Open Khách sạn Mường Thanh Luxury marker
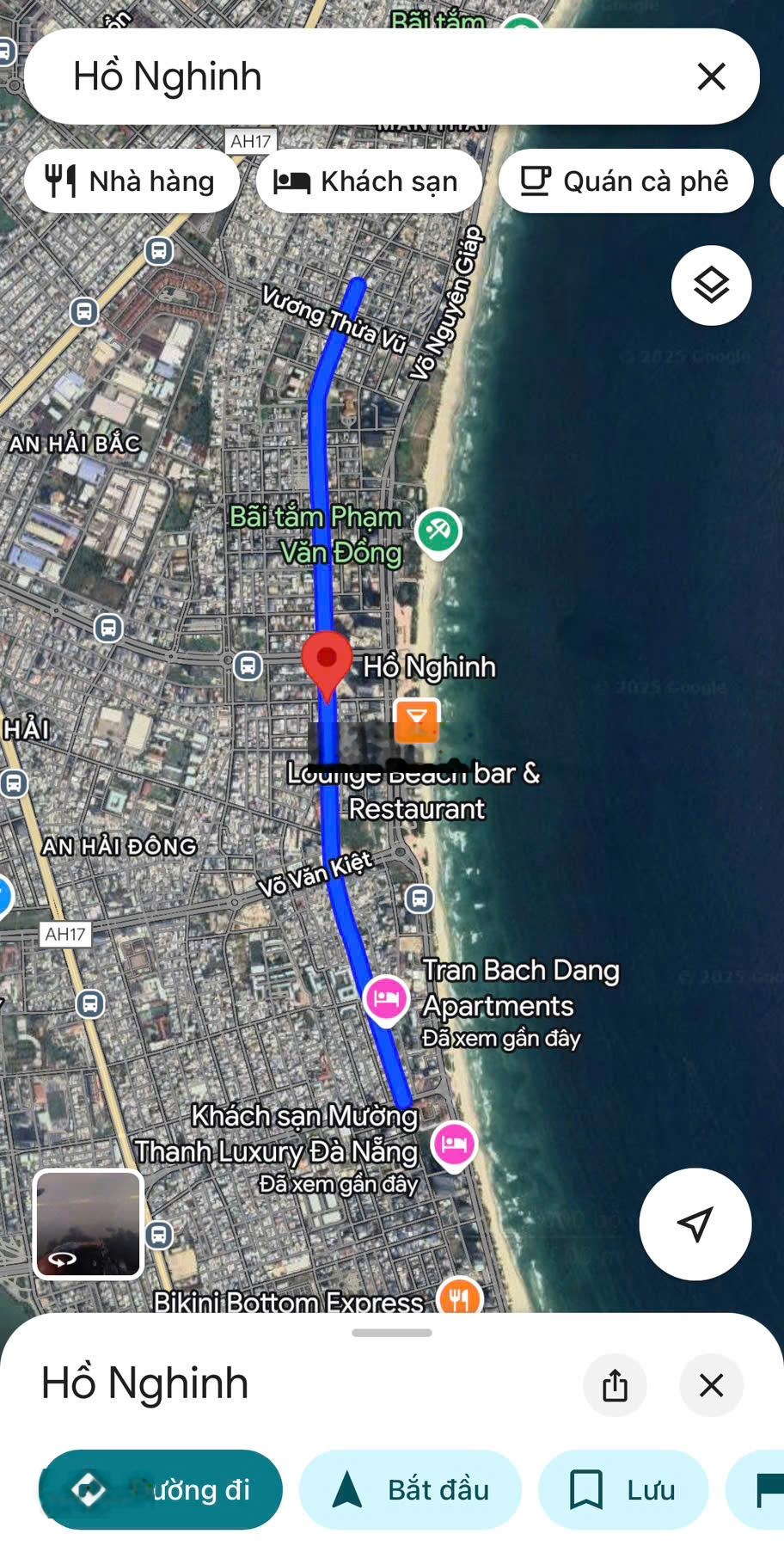784x1546 pixels. tap(454, 1144)
